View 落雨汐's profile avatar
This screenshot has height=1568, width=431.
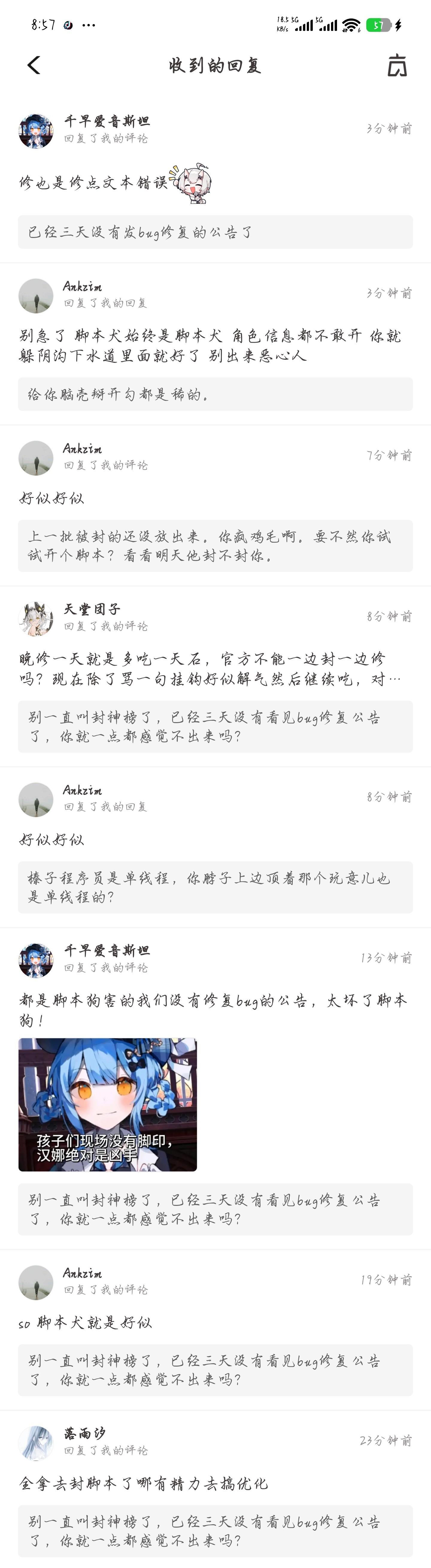pos(36,1442)
